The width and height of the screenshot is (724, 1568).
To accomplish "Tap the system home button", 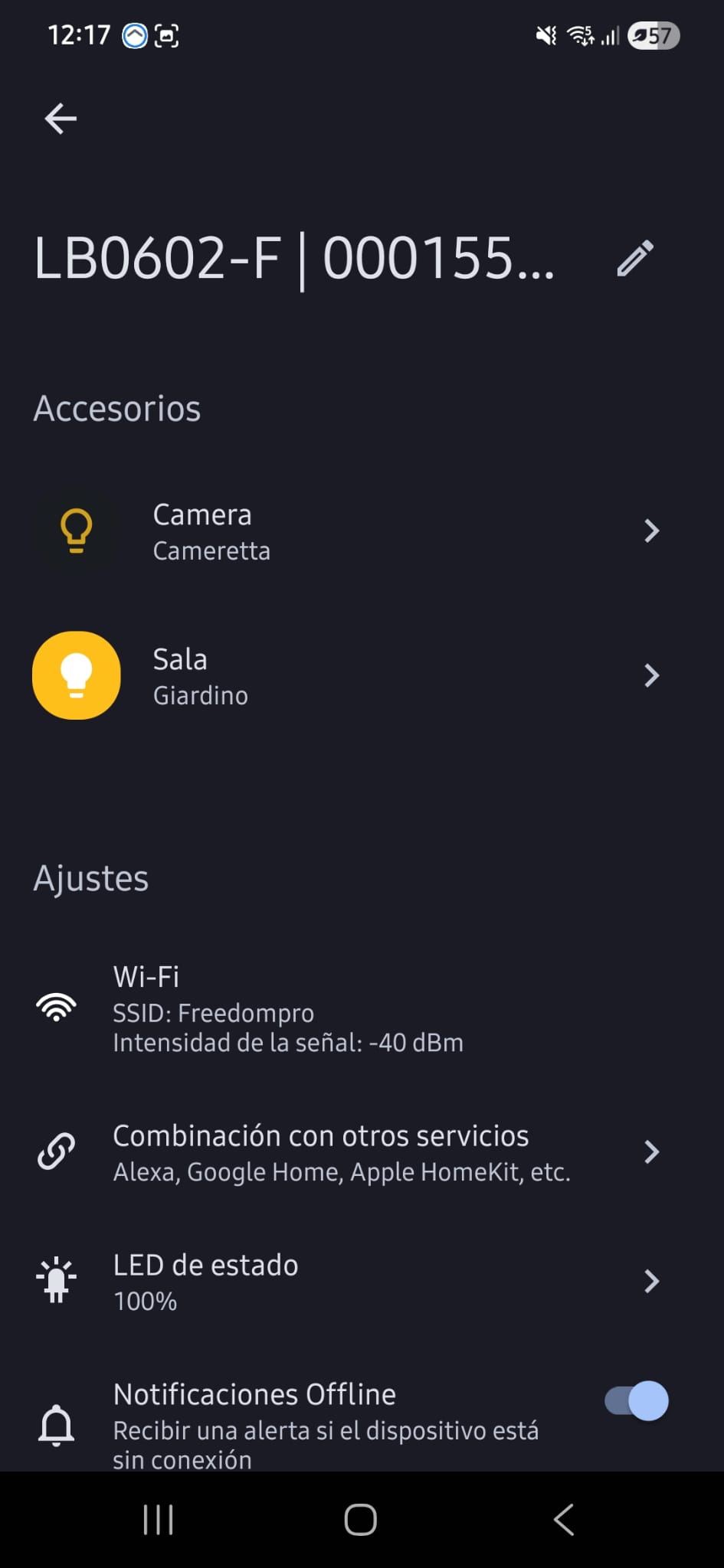I will (361, 1520).
